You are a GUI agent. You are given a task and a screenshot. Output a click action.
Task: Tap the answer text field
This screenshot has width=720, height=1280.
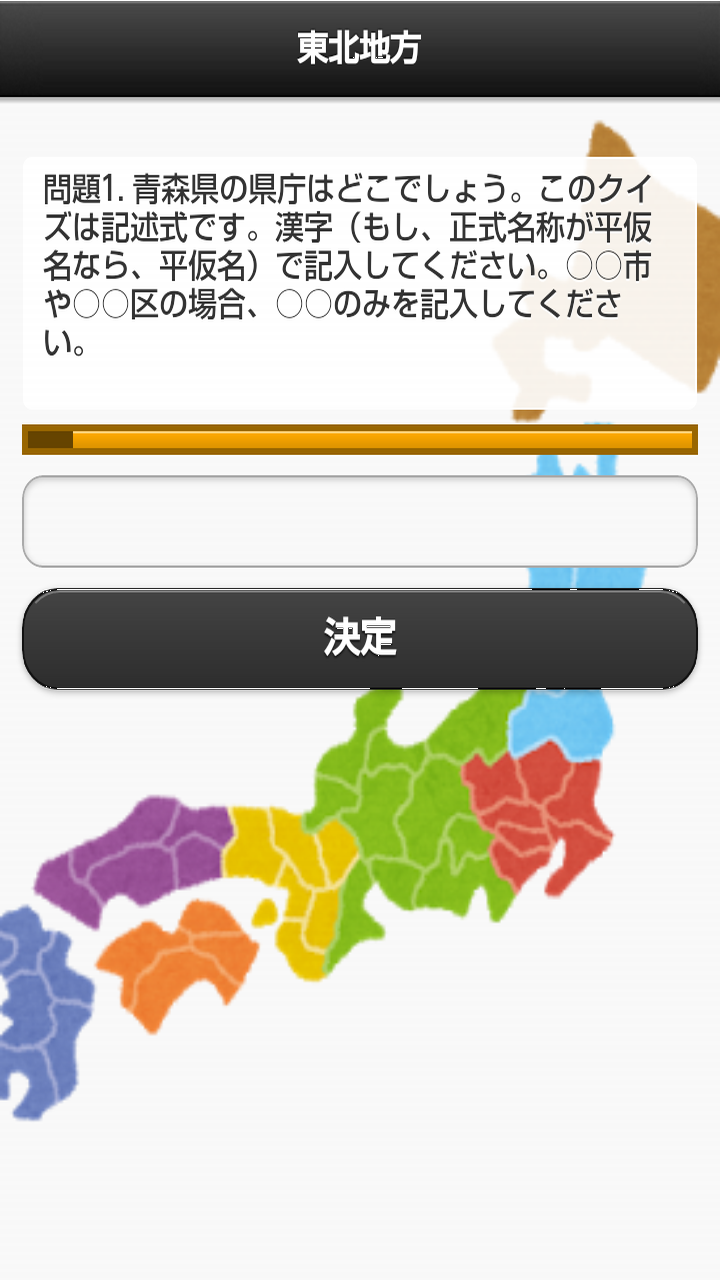[359, 521]
